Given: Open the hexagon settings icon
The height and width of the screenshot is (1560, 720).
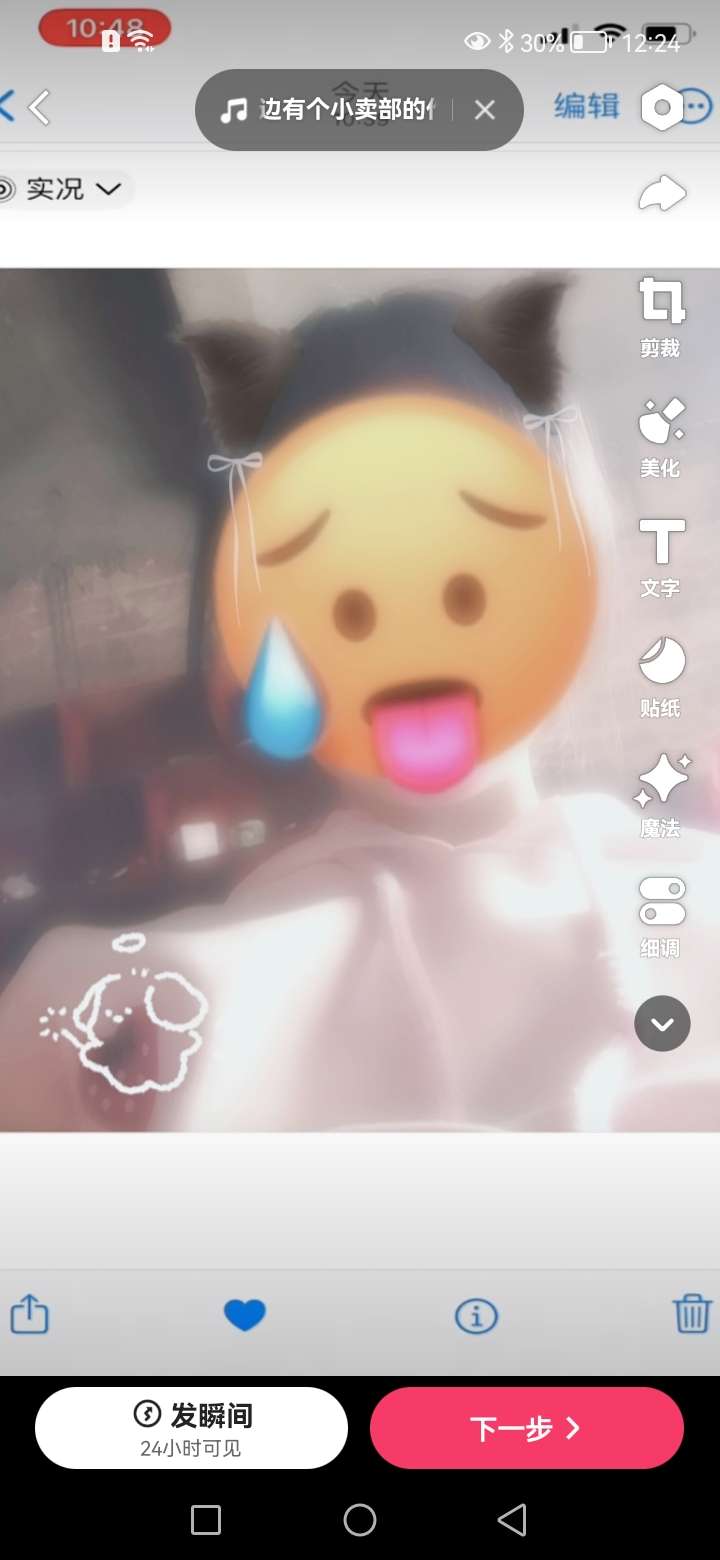Looking at the screenshot, I should (x=662, y=107).
